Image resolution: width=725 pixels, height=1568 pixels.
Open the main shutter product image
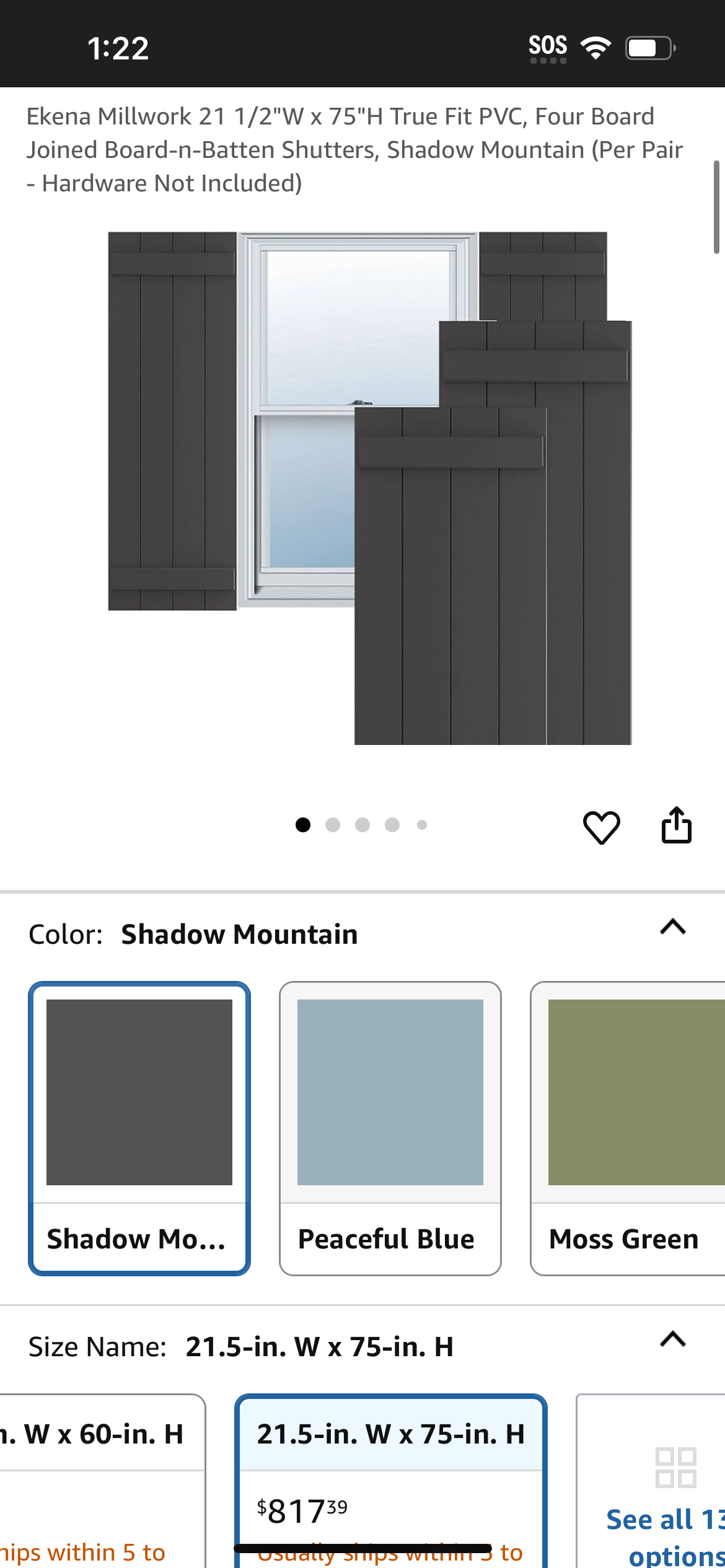click(x=370, y=488)
